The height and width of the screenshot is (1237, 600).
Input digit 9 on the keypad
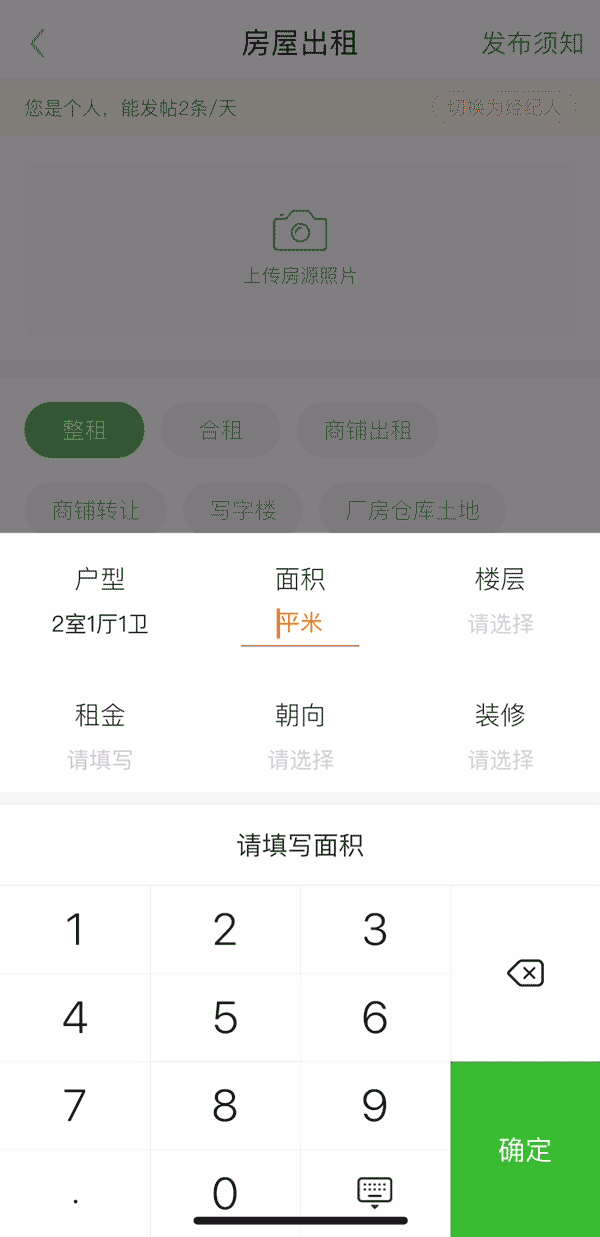point(375,1106)
